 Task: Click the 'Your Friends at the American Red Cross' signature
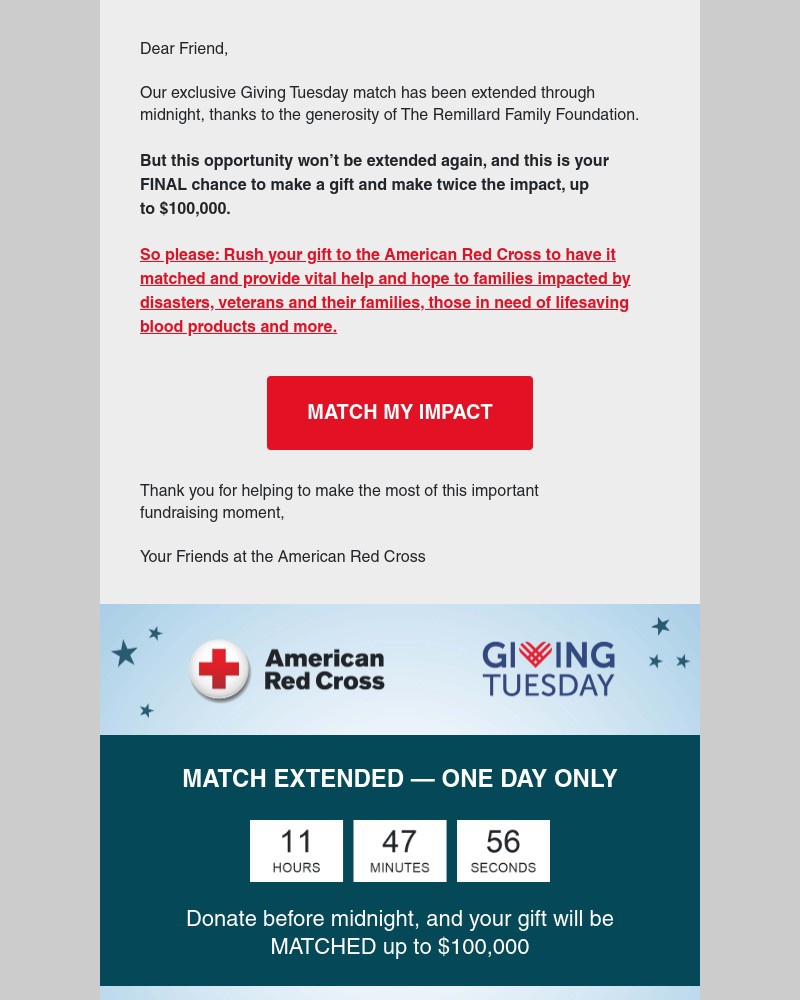coord(282,556)
